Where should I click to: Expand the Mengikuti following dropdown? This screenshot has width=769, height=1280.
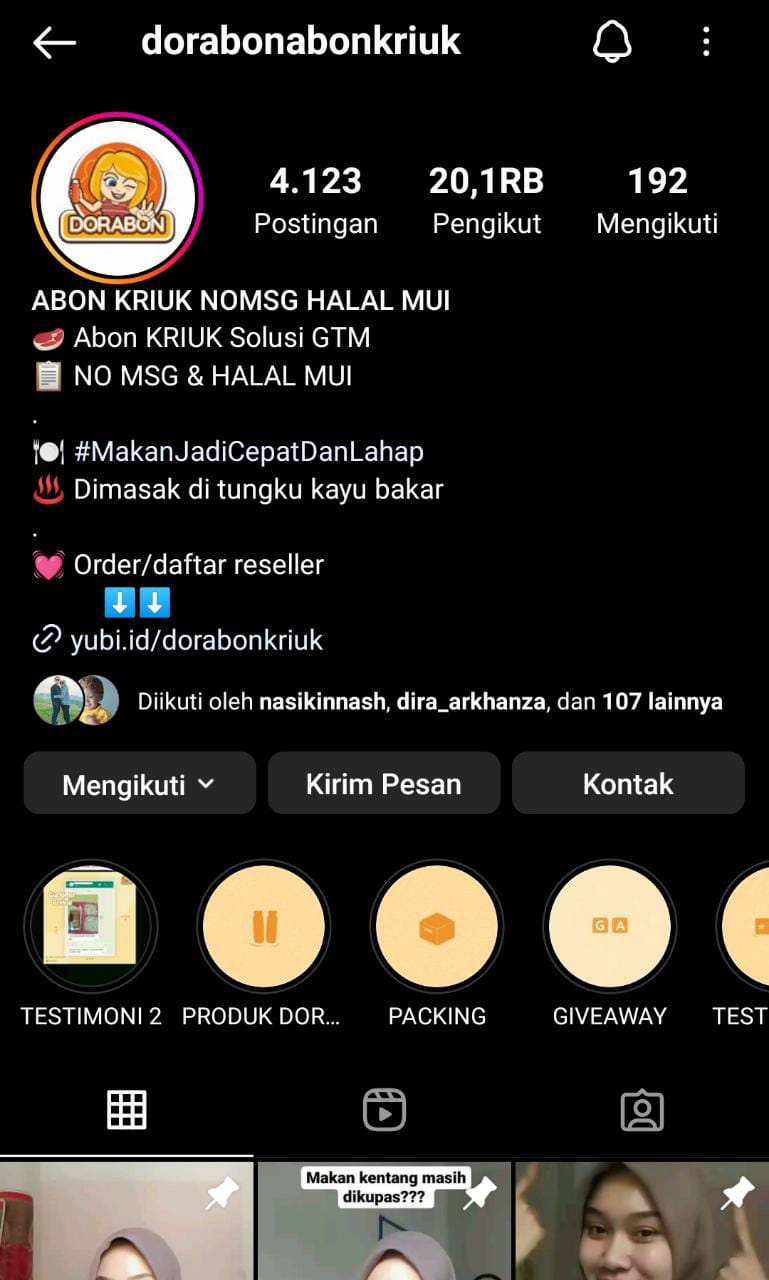tap(139, 784)
